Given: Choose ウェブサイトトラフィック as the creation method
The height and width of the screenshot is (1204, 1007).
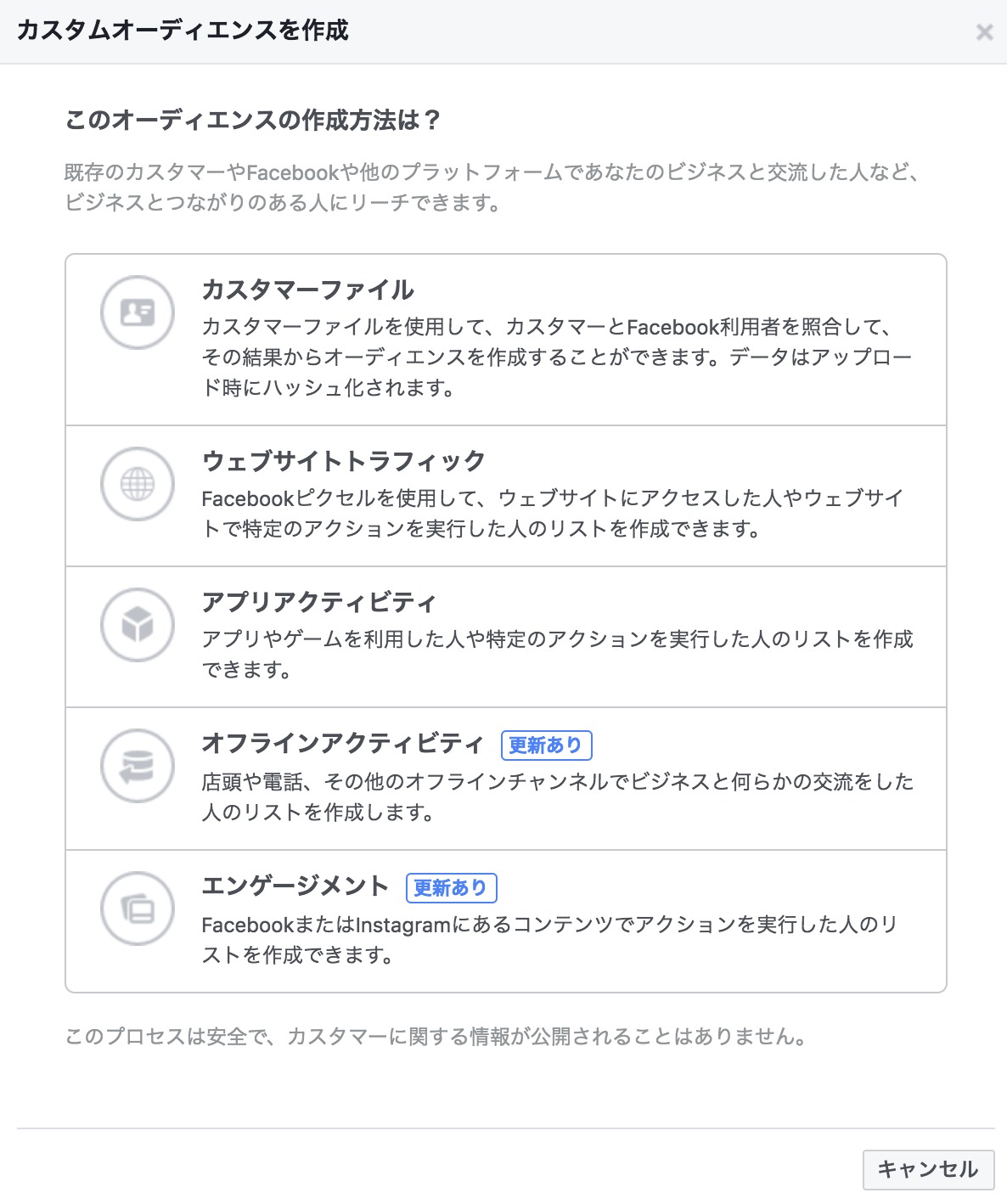Looking at the screenshot, I should (505, 496).
